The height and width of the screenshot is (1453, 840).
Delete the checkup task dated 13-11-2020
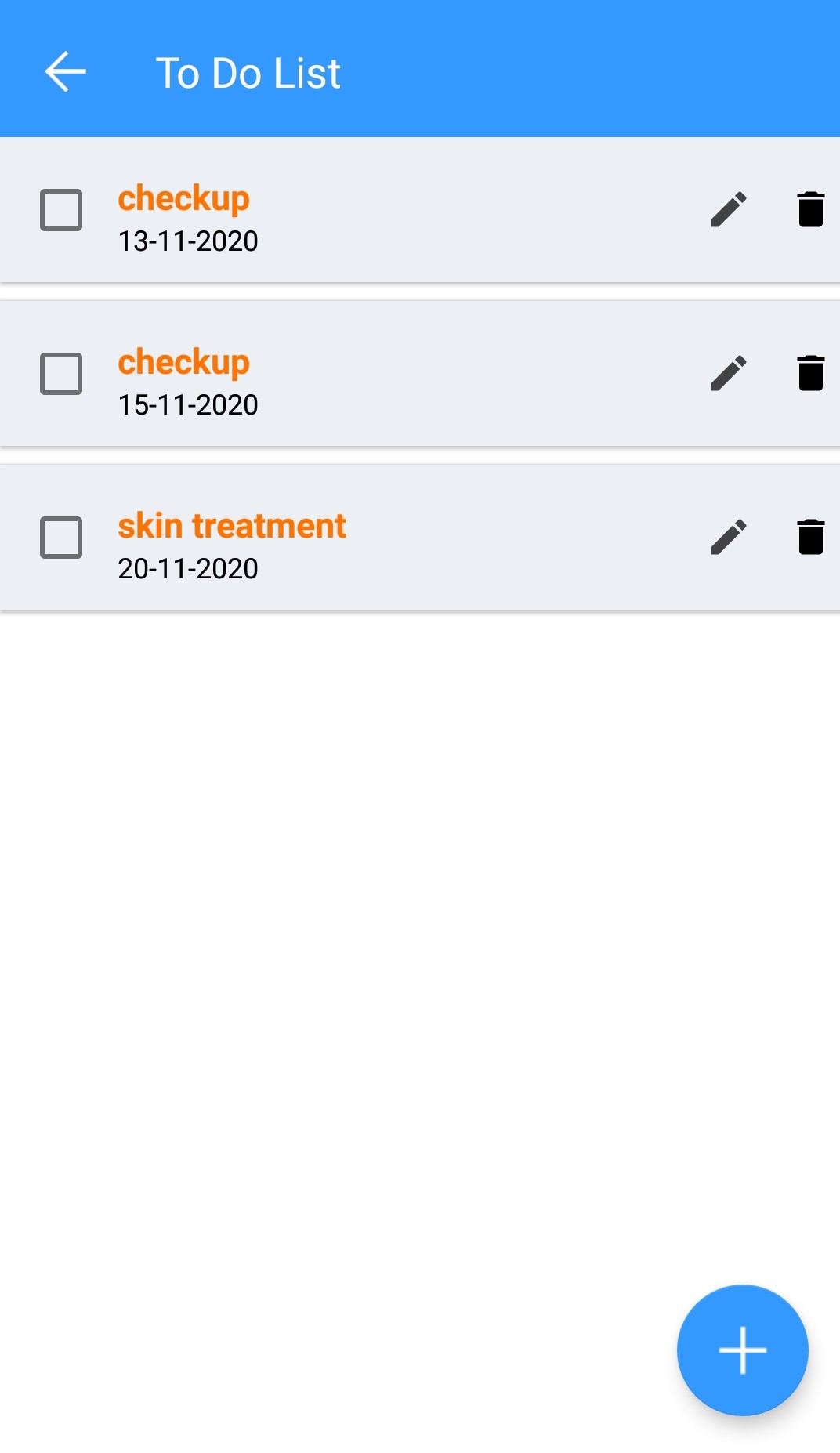[x=810, y=209]
